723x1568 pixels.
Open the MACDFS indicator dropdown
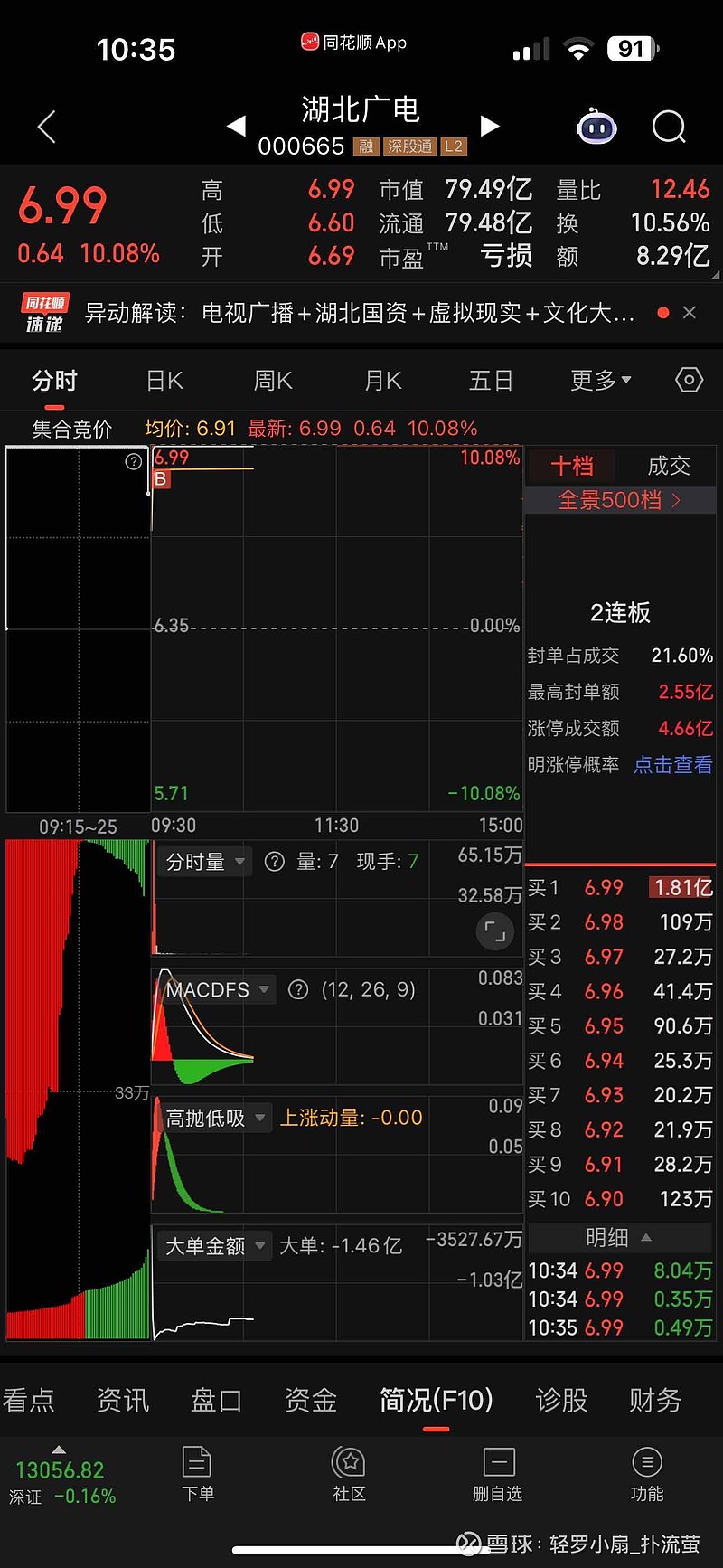[x=215, y=989]
